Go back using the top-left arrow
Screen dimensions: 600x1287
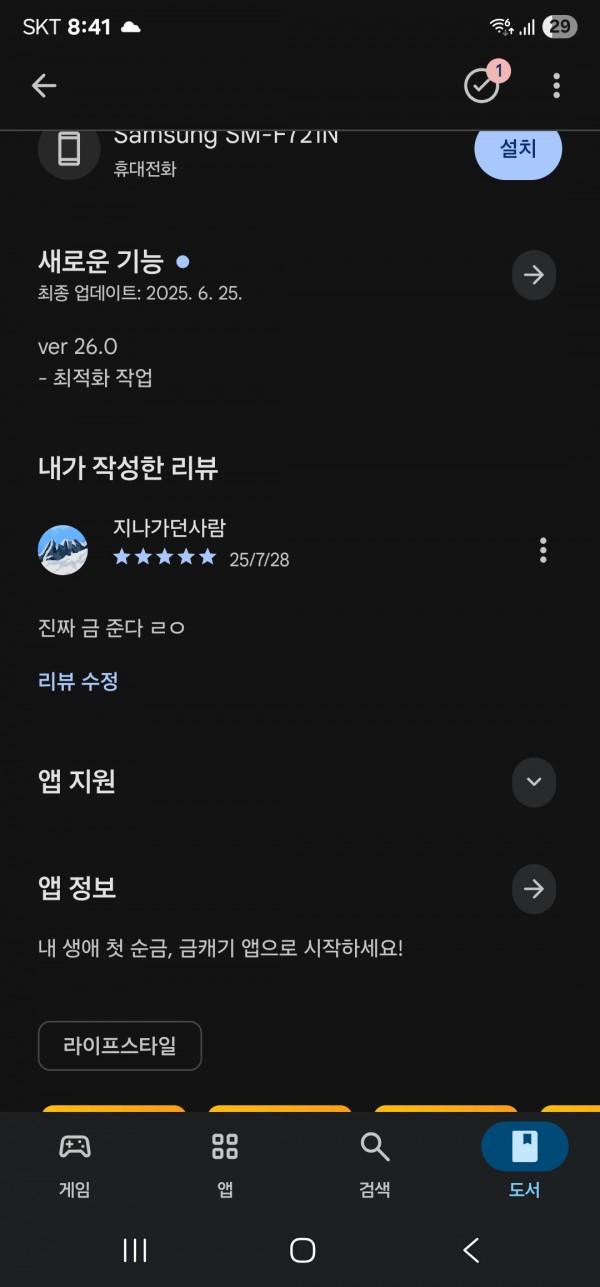pos(44,86)
